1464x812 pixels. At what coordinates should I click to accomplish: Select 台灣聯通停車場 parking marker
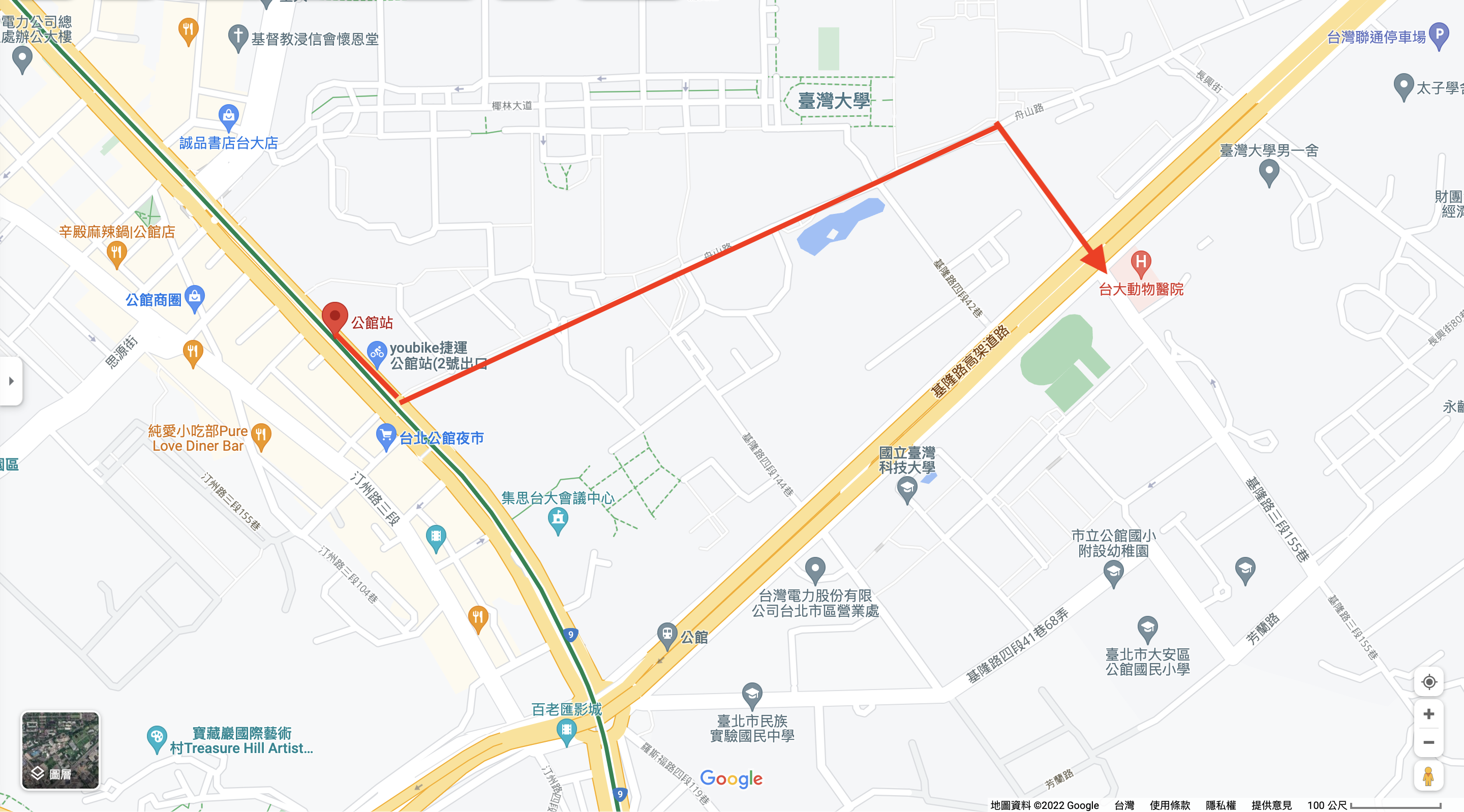tap(1439, 35)
